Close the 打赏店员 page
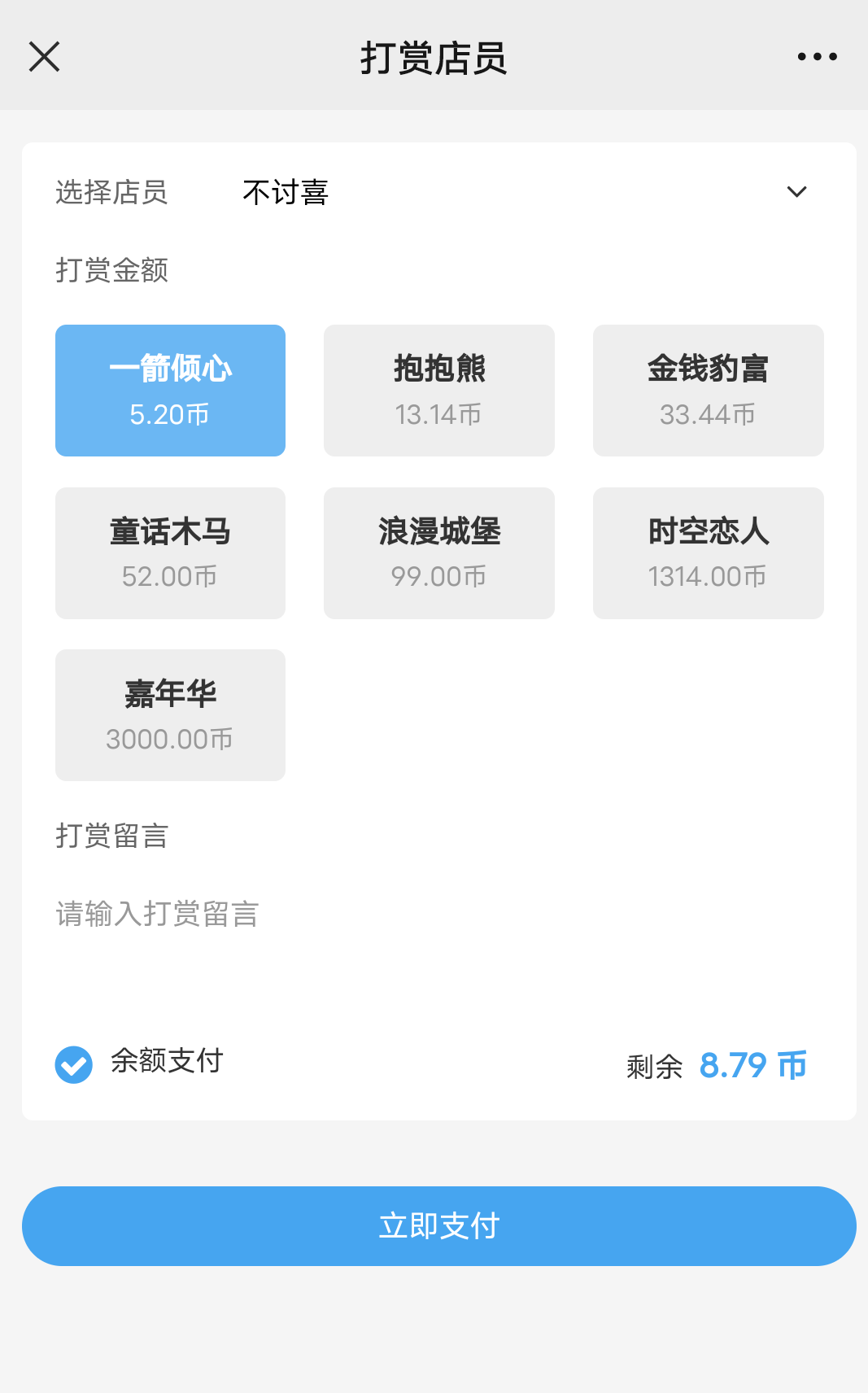The image size is (868, 1393). coord(44,57)
